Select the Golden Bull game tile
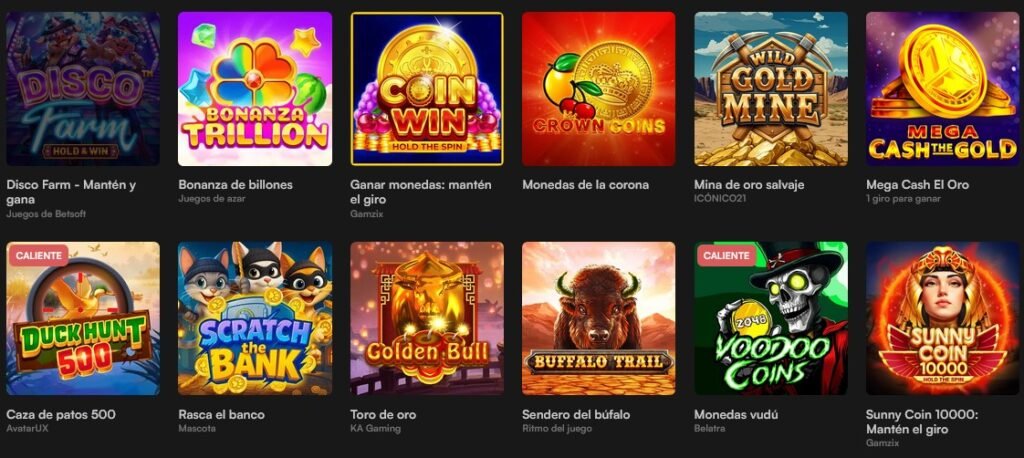Viewport: 1024px width, 458px height. pyautogui.click(x=427, y=318)
